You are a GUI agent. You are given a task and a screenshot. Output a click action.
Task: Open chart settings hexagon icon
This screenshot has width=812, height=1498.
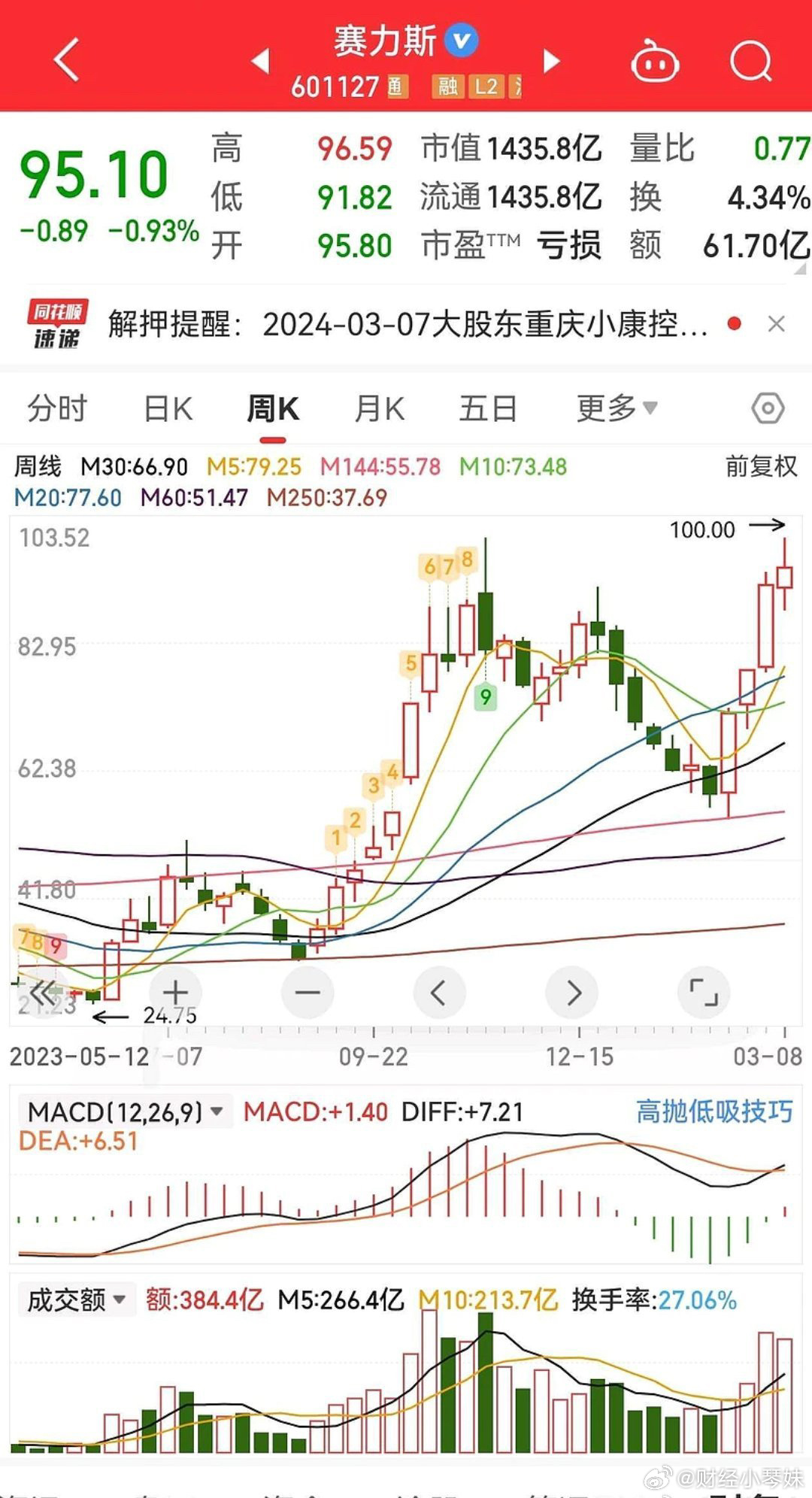coord(768,408)
